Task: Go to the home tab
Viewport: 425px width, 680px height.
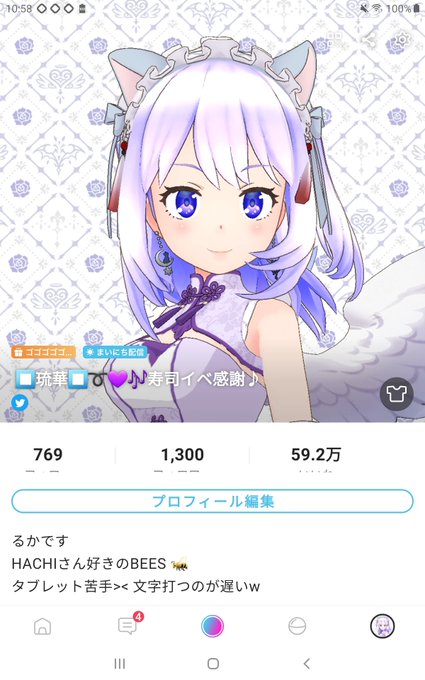Action: click(42, 626)
